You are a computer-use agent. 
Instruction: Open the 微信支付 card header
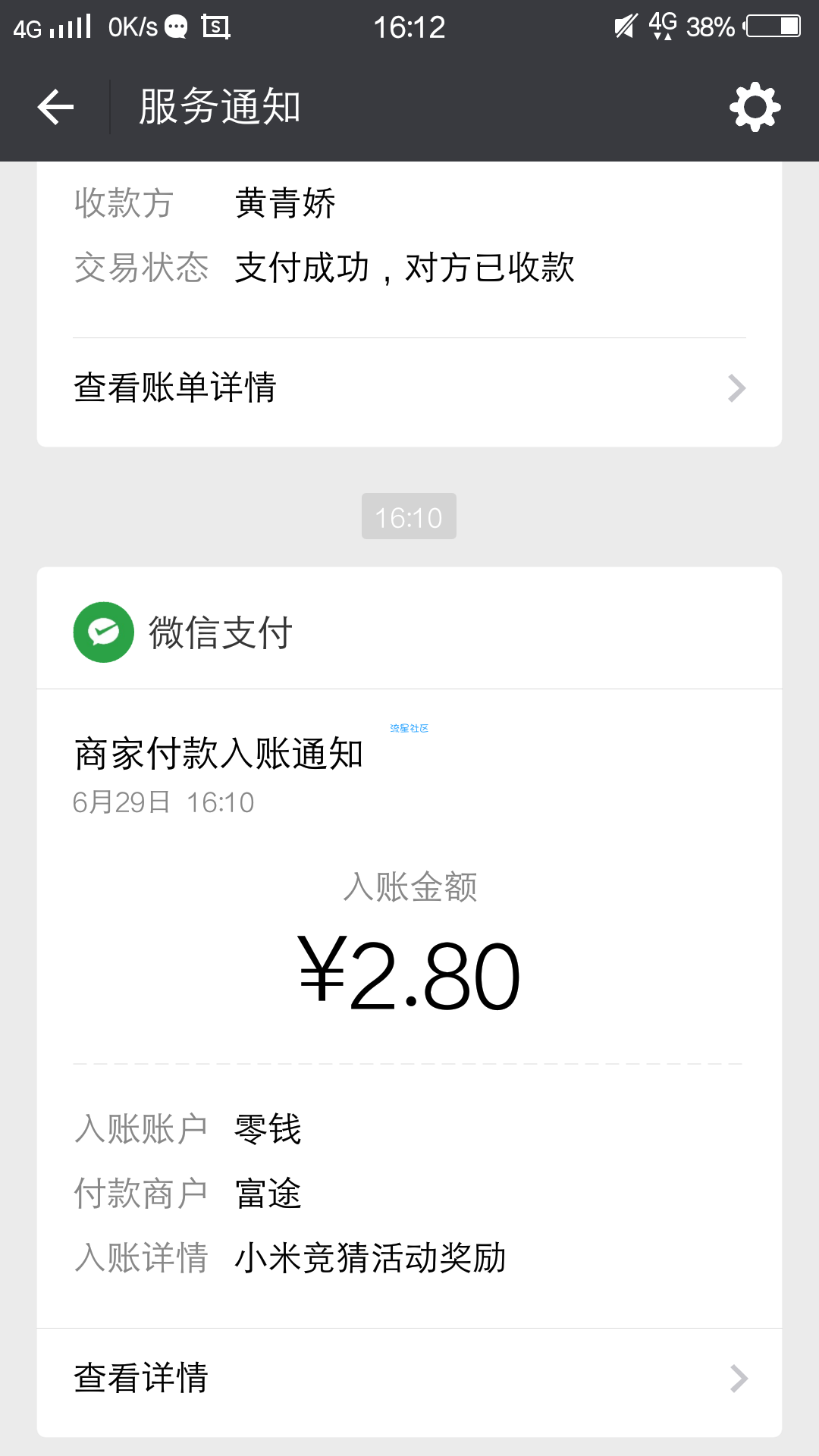(409, 631)
